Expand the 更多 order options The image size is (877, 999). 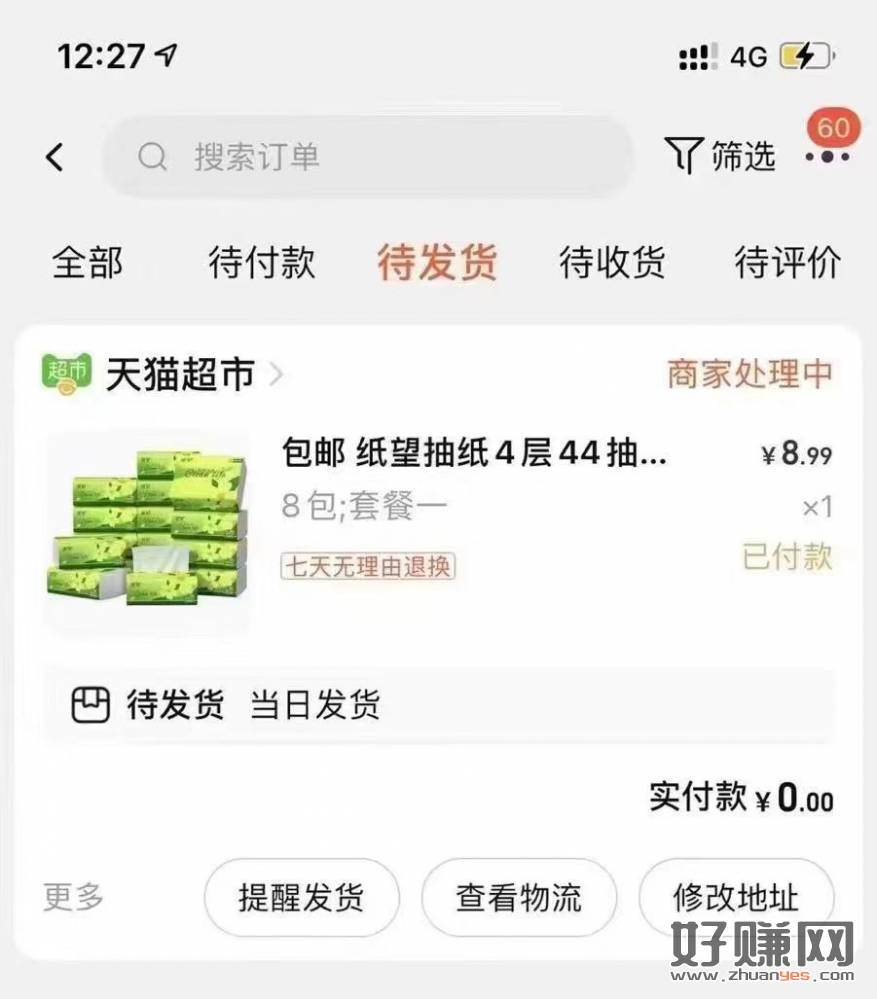click(73, 897)
